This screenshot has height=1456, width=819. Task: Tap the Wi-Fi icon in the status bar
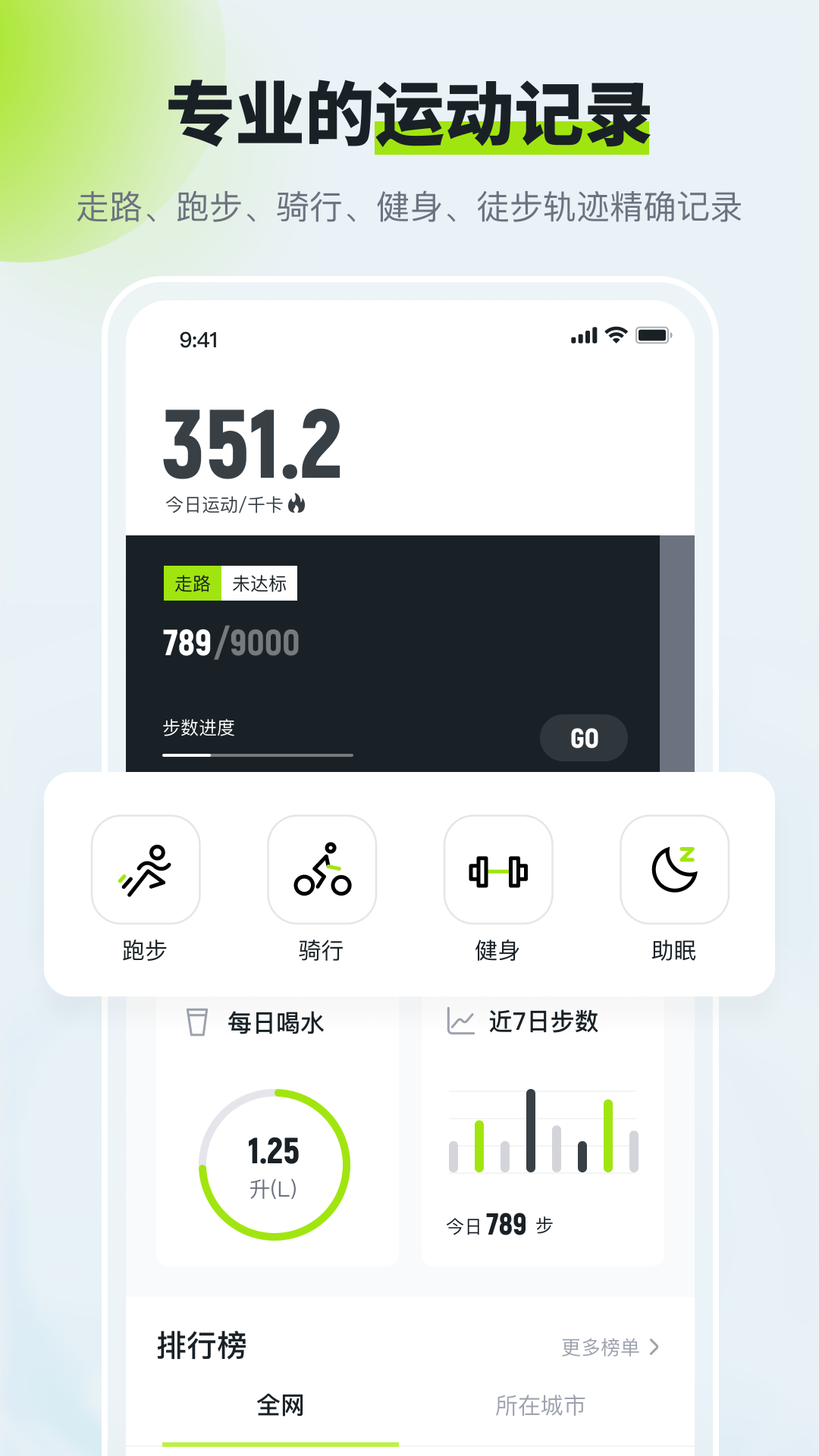[x=616, y=334]
